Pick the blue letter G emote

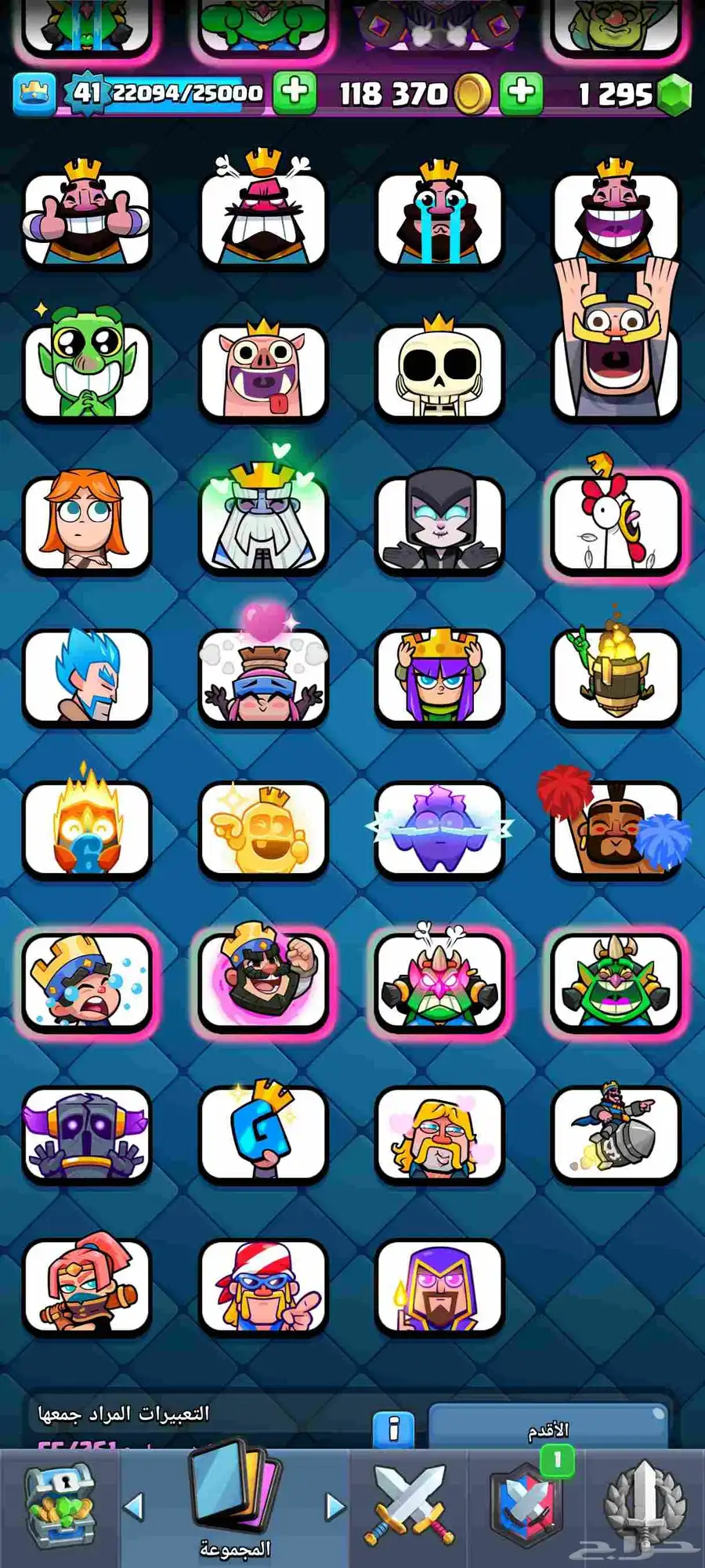263,1132
